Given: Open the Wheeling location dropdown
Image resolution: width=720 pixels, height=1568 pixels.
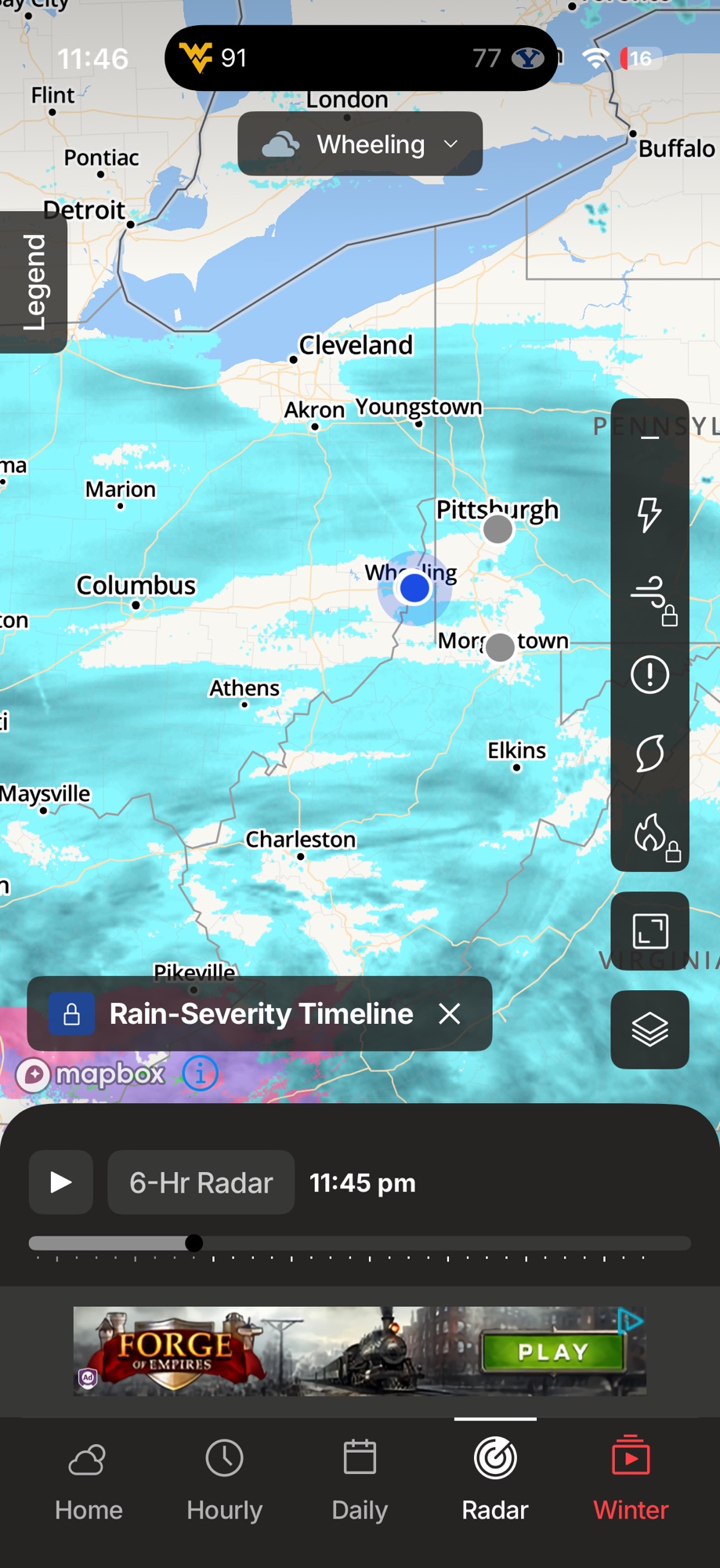Looking at the screenshot, I should tap(360, 144).
